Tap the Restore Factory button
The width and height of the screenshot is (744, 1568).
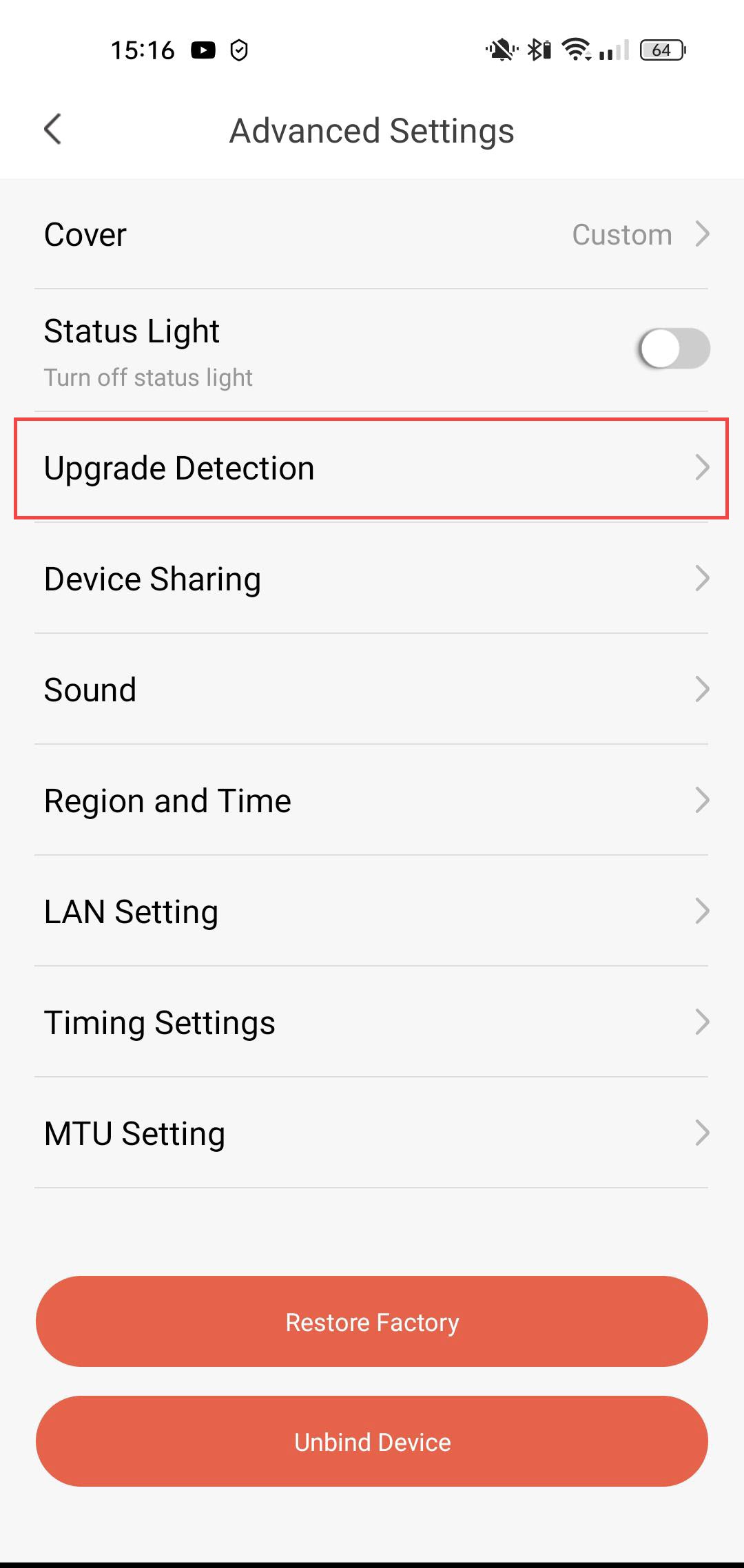372,1322
